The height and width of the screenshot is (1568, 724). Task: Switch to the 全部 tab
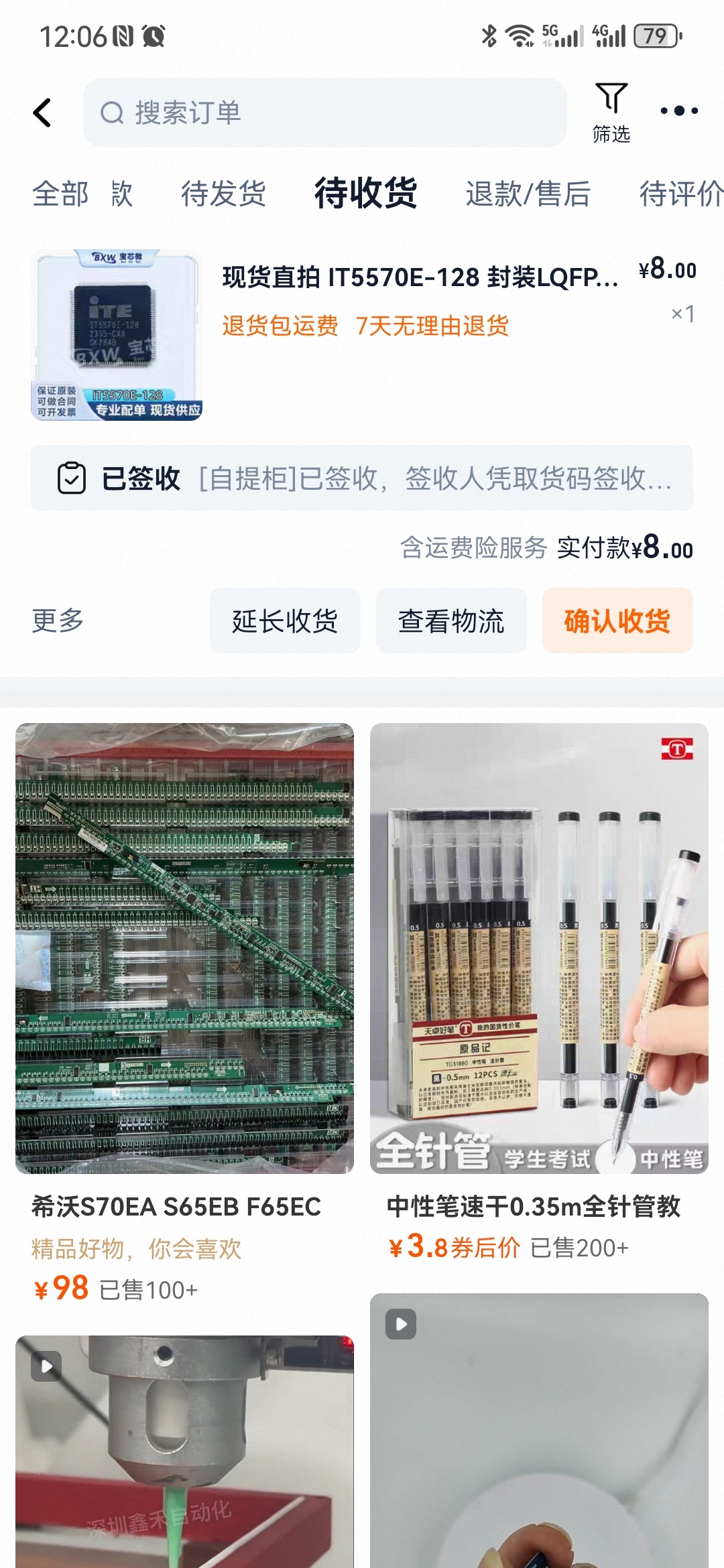point(60,194)
